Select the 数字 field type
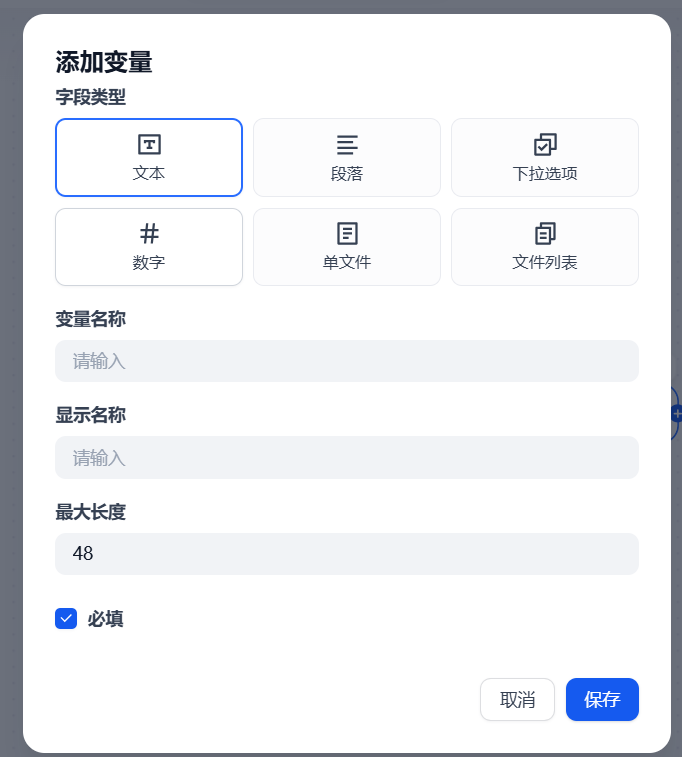The height and width of the screenshot is (757, 682). [149, 247]
